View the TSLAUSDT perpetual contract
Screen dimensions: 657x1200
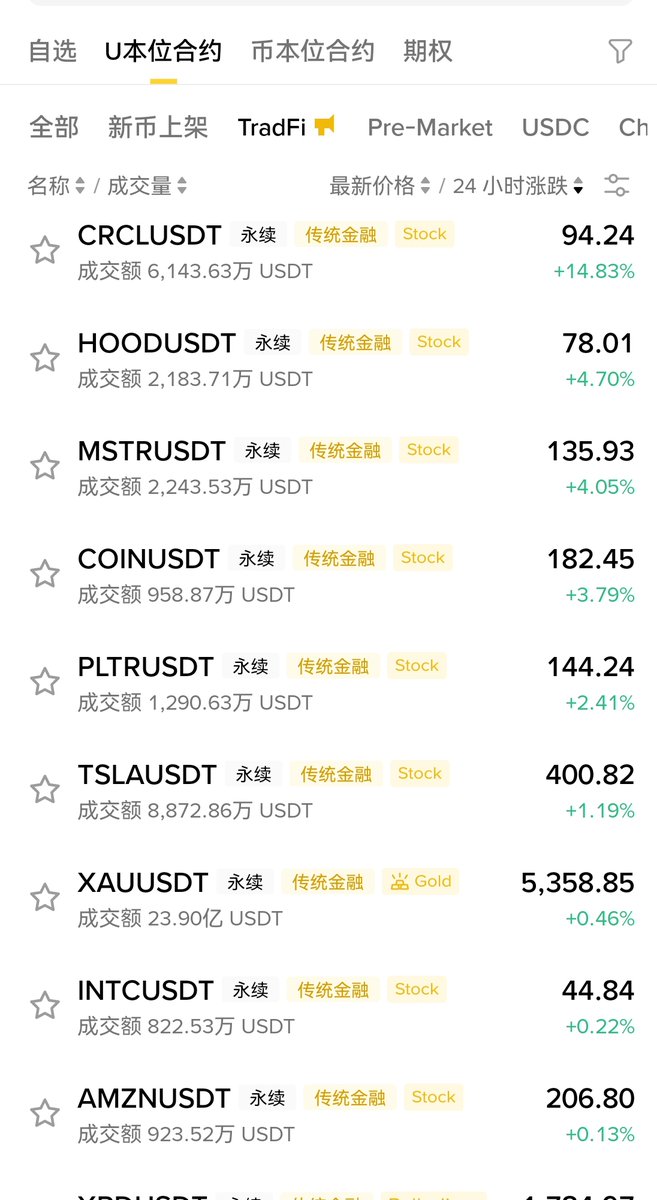(x=300, y=790)
